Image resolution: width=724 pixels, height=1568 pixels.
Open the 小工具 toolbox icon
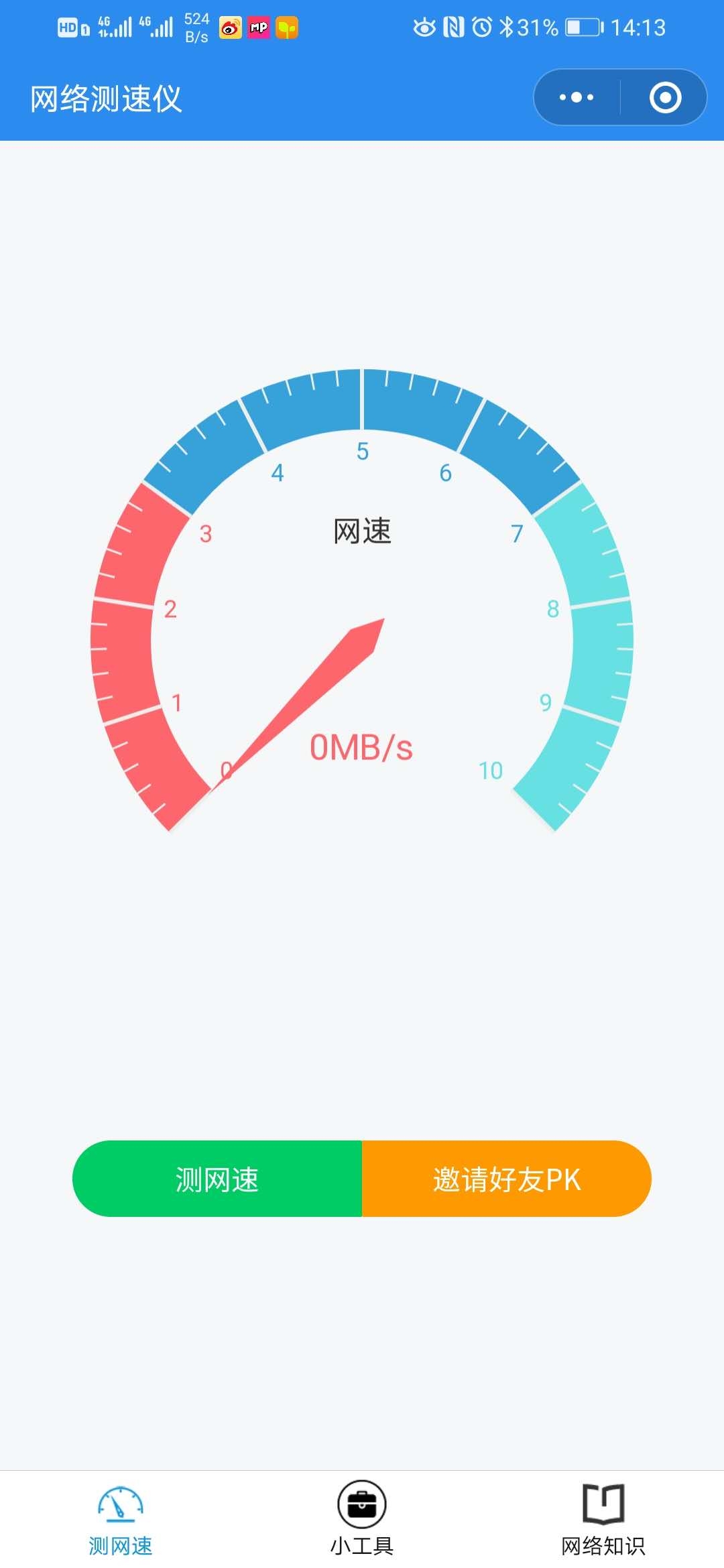(362, 1502)
